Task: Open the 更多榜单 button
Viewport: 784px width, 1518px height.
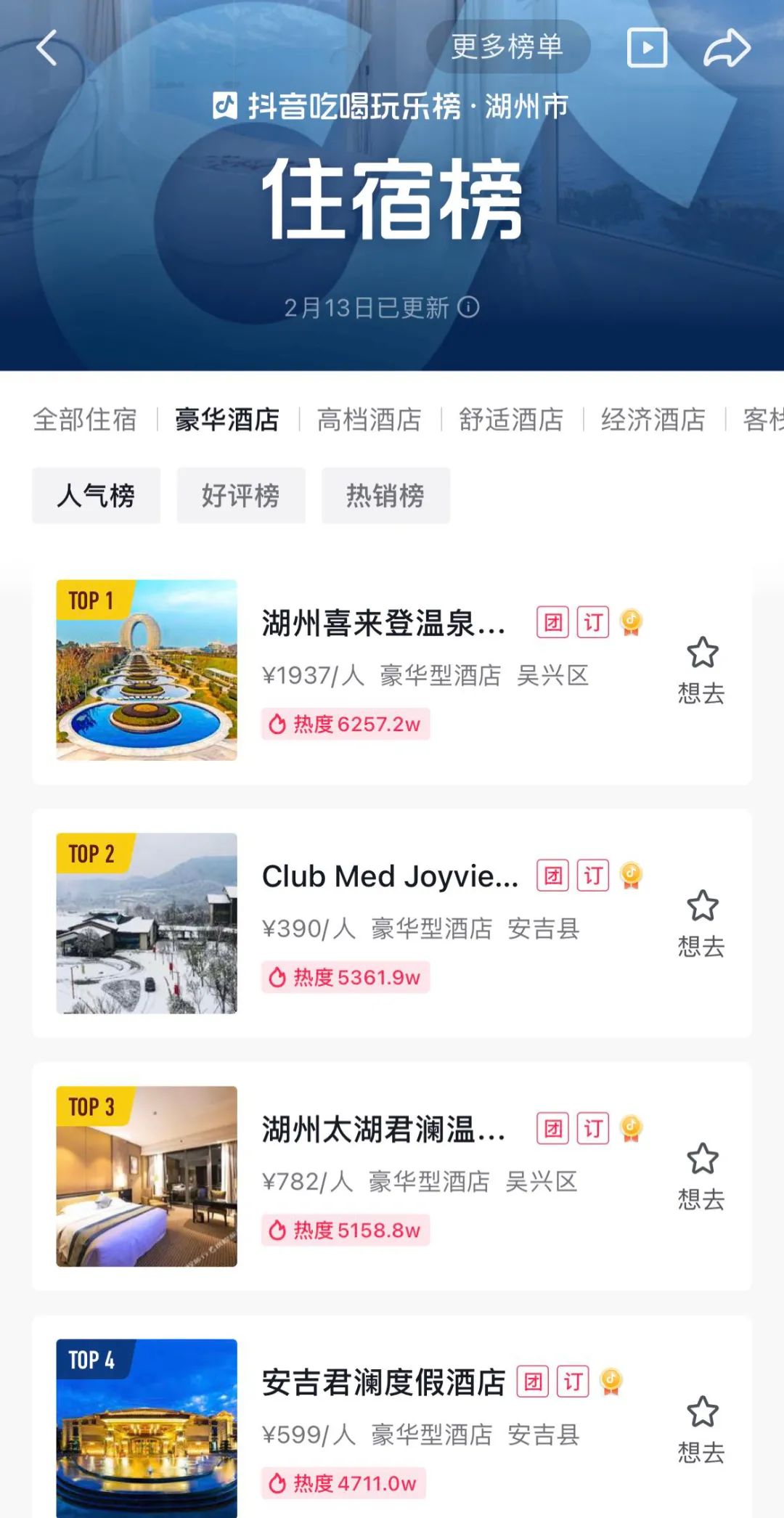Action: (507, 47)
